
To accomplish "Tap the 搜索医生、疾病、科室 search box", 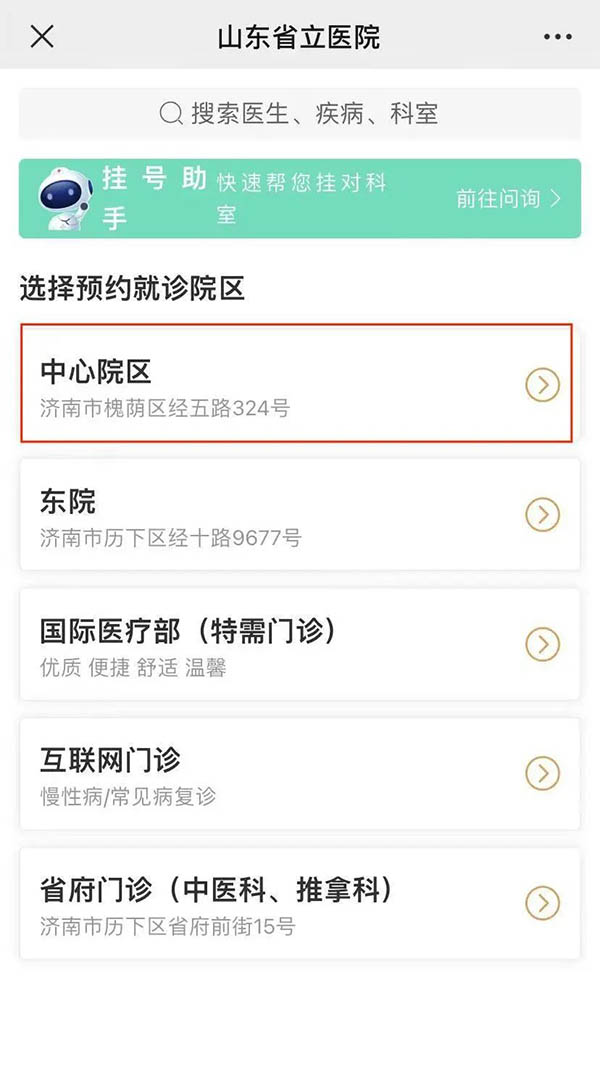I will (x=300, y=113).
